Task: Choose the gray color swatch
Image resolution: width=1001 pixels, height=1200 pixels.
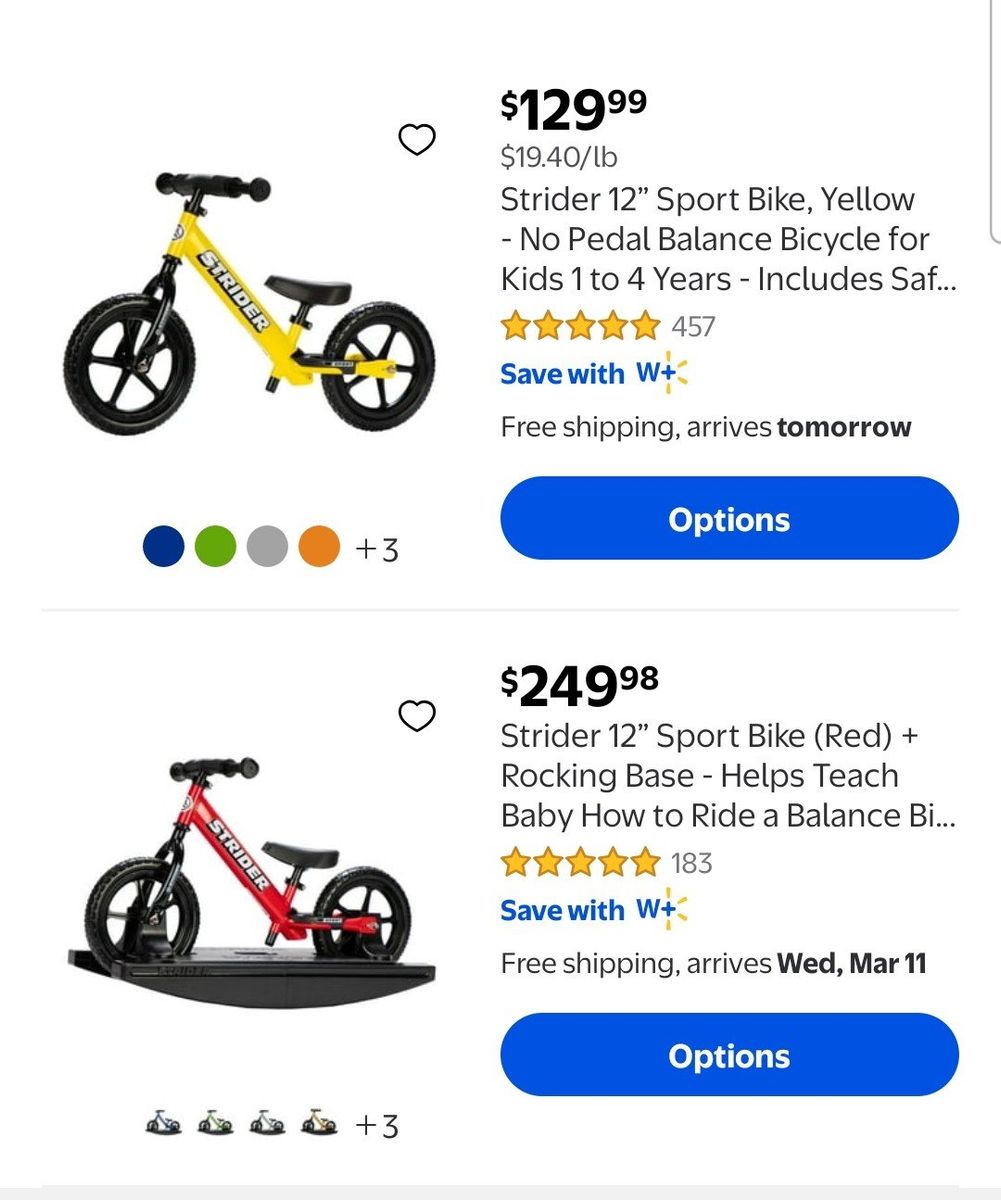Action: [x=267, y=547]
